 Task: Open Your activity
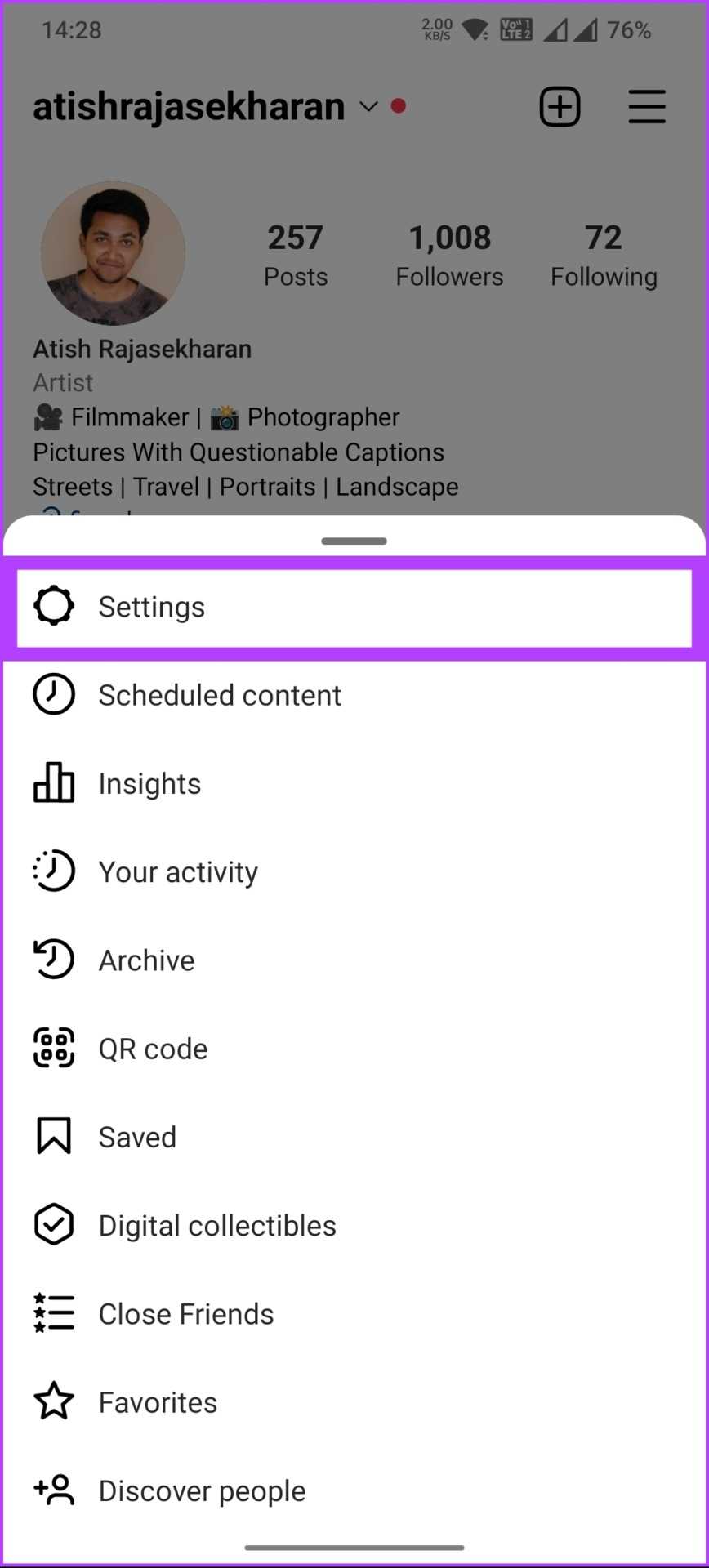tap(178, 871)
